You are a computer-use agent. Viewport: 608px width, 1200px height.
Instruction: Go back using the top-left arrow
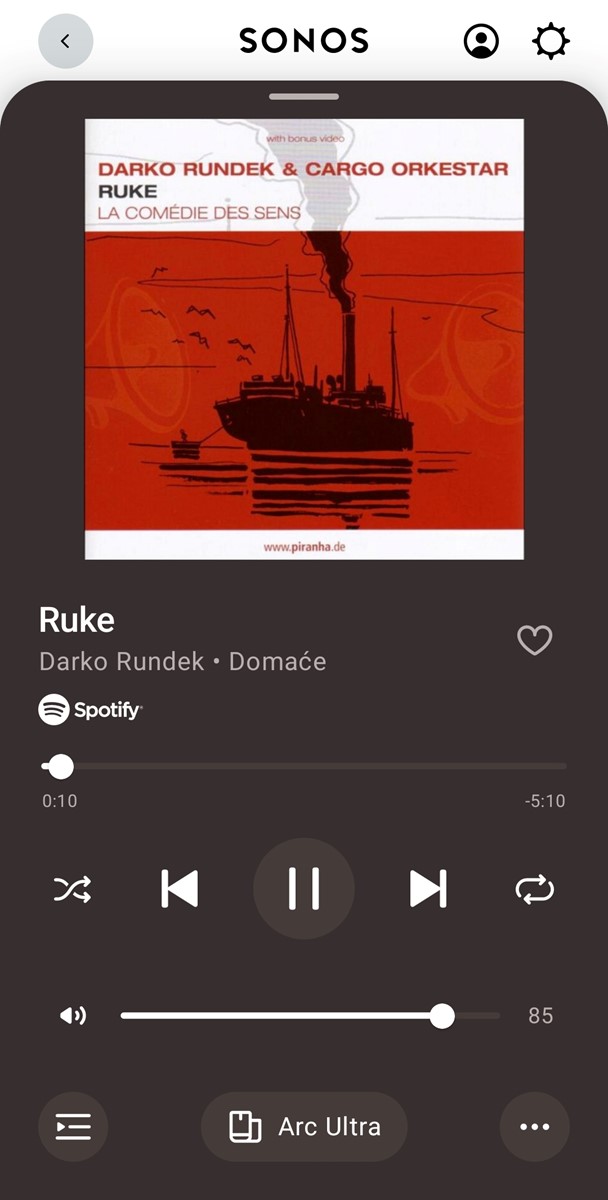pyautogui.click(x=66, y=42)
